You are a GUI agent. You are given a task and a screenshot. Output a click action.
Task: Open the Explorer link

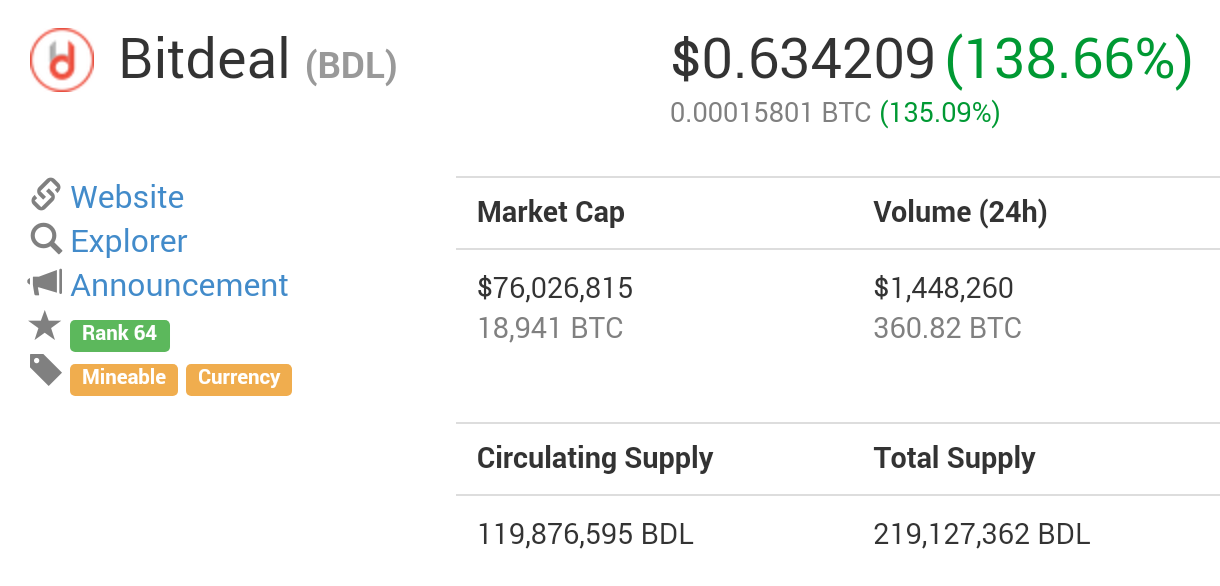129,241
